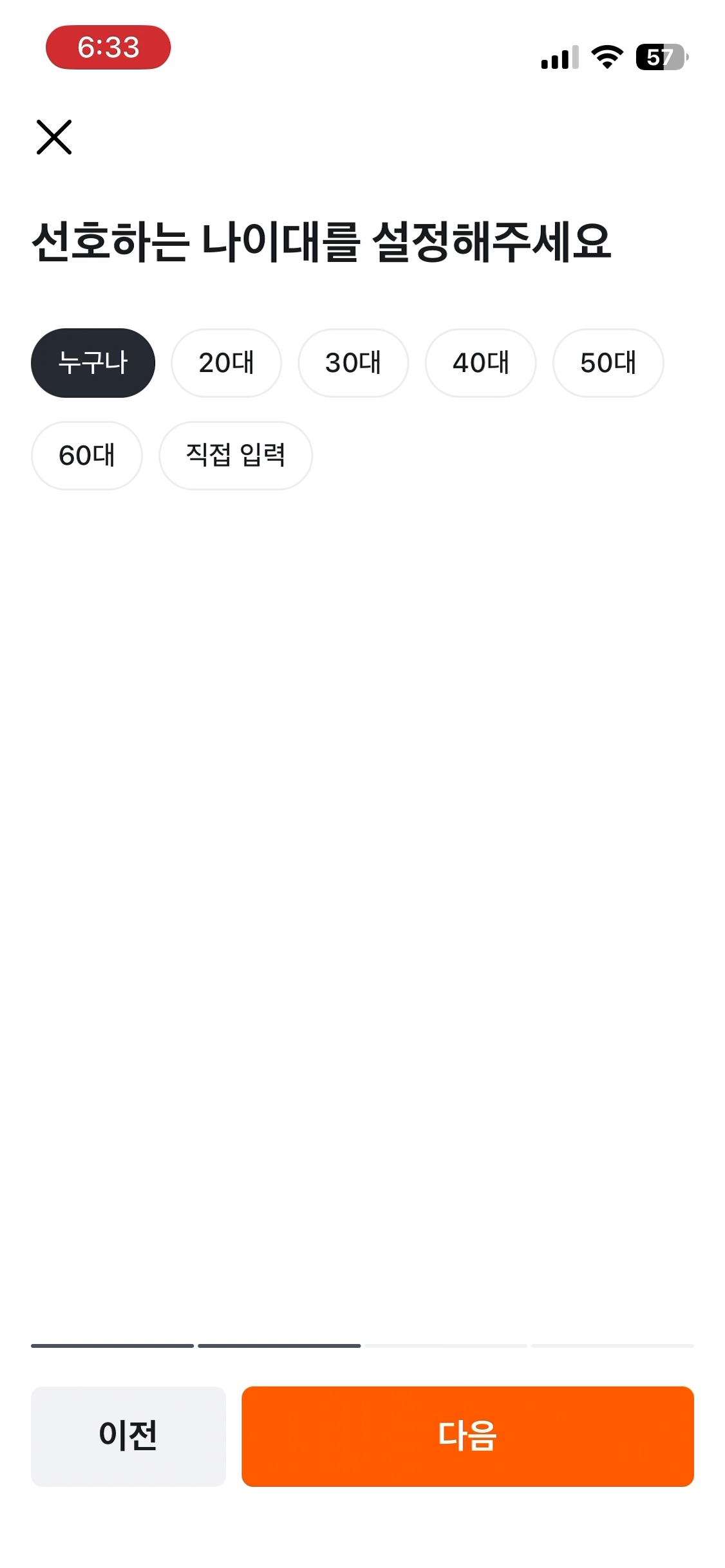Choose the 20대 age group
Screen dimensions: 725x1568
(226, 363)
